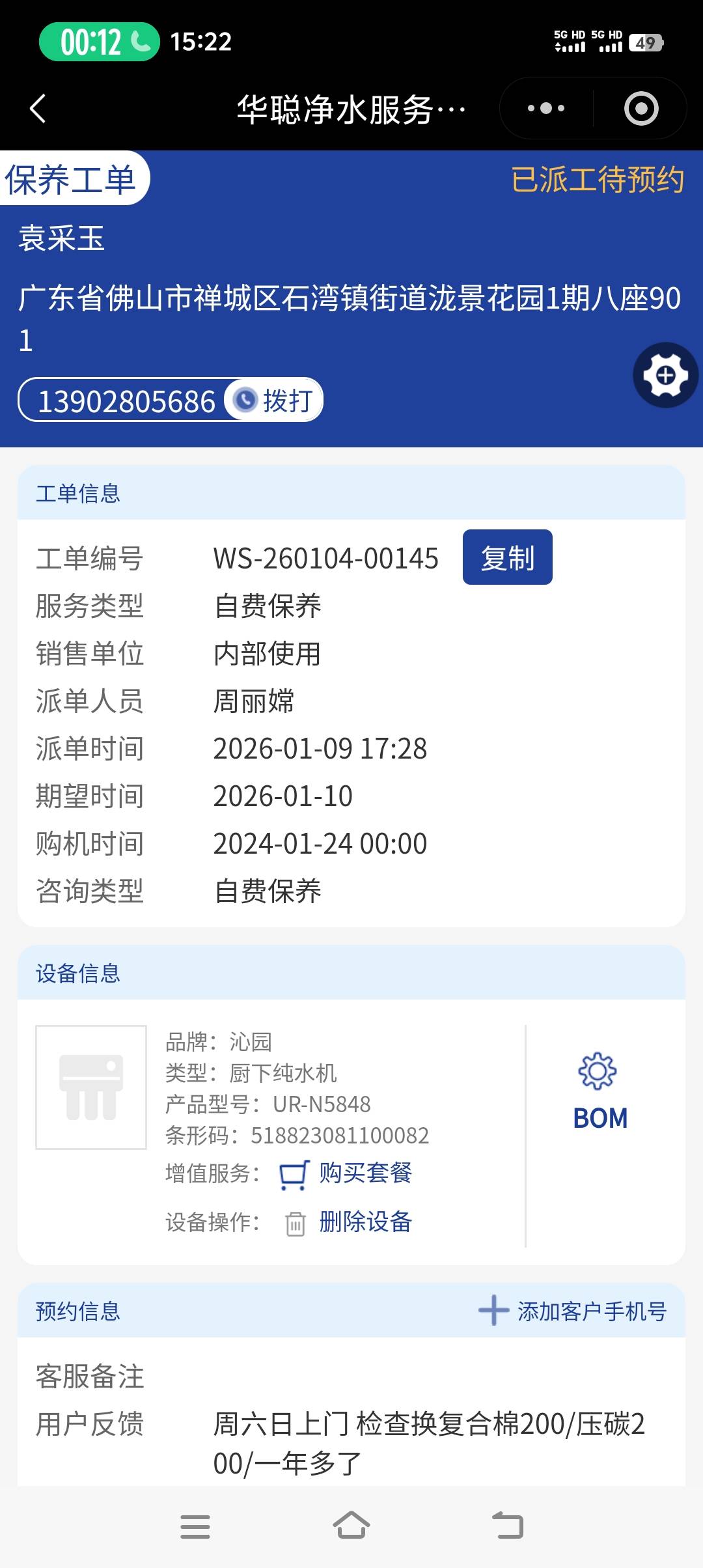Return to the phone home screen
Viewport: 703px width, 1568px height.
tap(351, 1526)
